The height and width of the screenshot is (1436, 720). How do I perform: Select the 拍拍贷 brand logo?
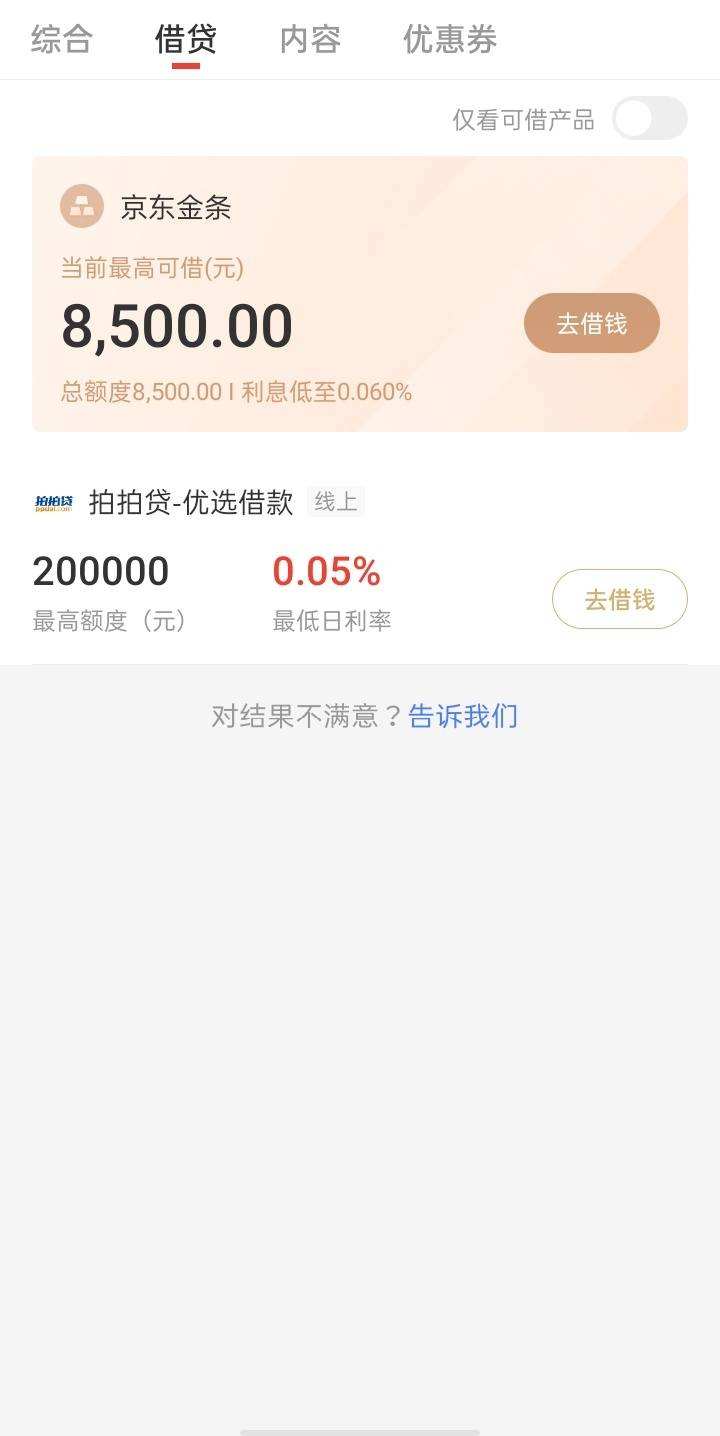tap(54, 503)
